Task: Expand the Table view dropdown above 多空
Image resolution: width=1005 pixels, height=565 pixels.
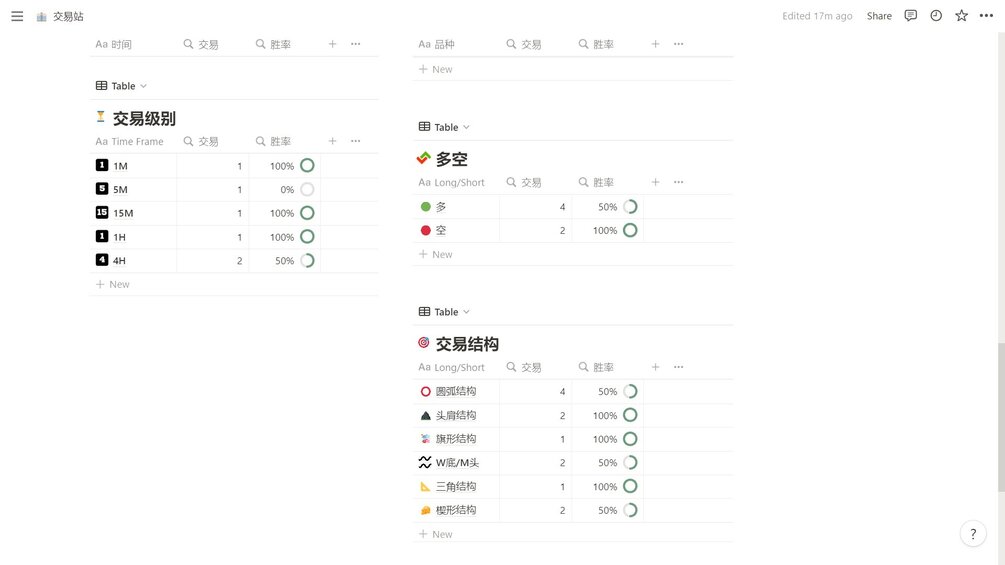Action: 445,127
